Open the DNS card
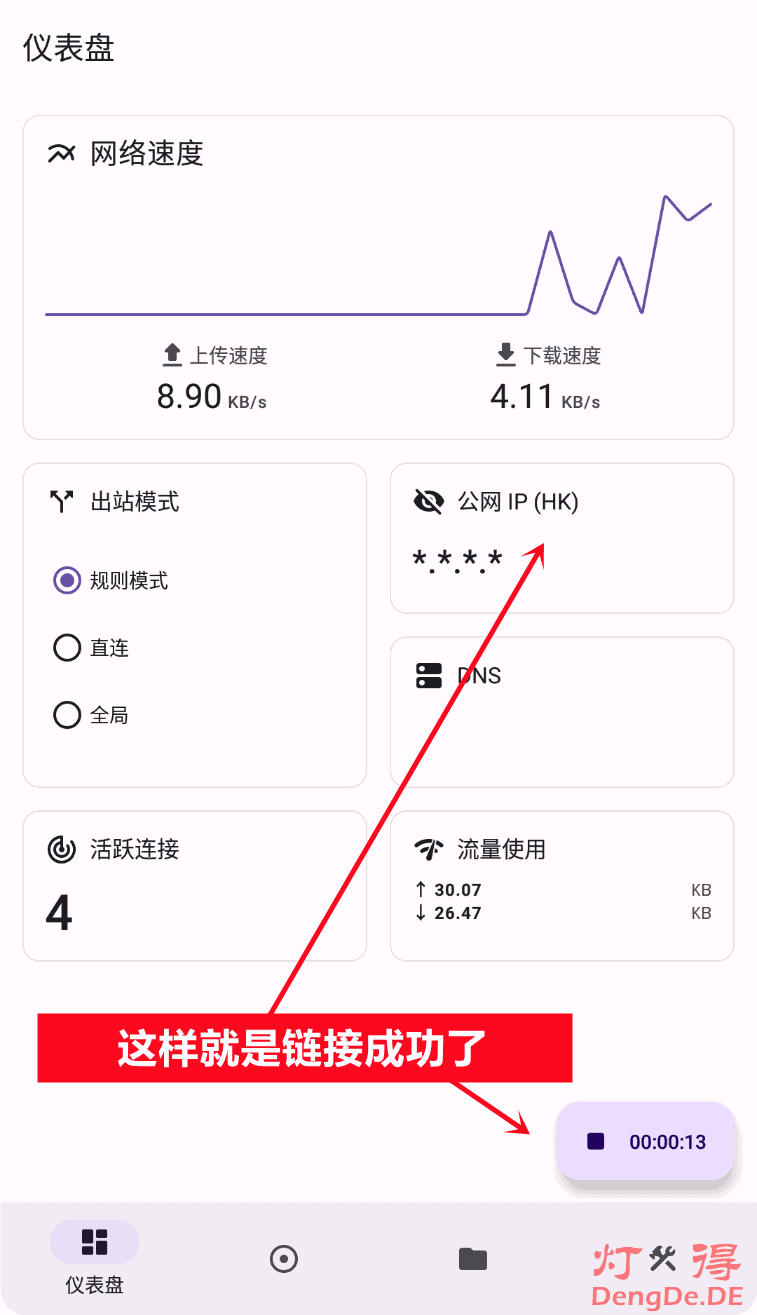The image size is (757, 1315). (561, 710)
